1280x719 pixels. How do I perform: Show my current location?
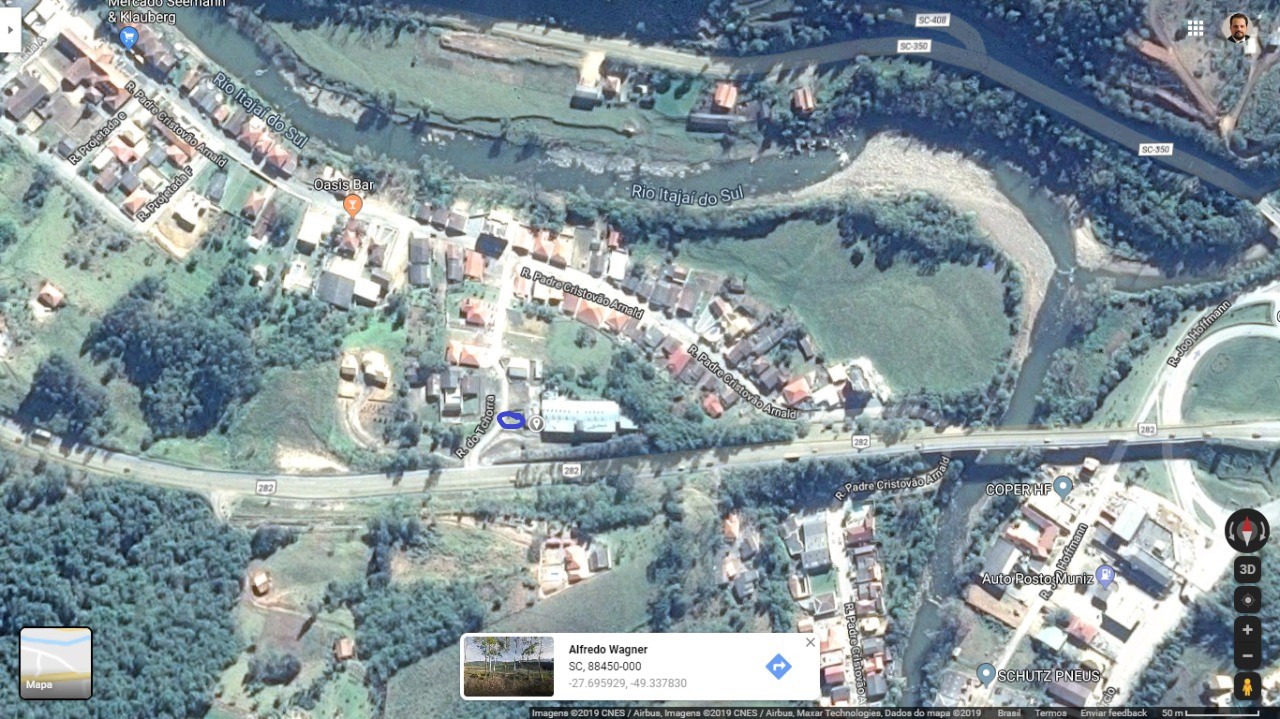click(x=1247, y=600)
